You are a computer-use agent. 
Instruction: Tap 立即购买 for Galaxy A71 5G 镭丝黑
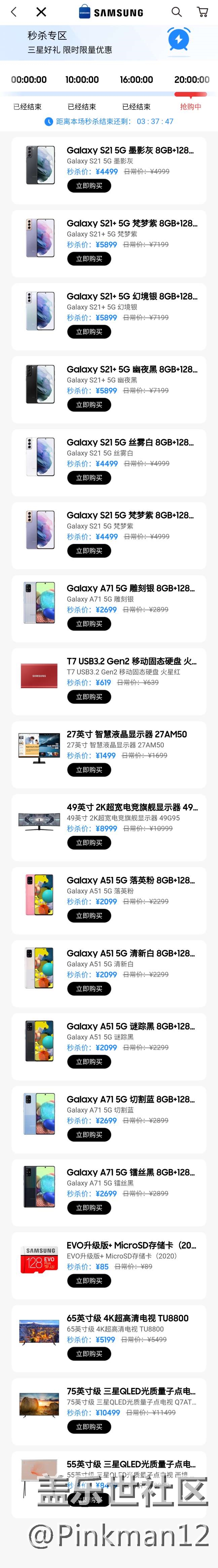[89, 1208]
